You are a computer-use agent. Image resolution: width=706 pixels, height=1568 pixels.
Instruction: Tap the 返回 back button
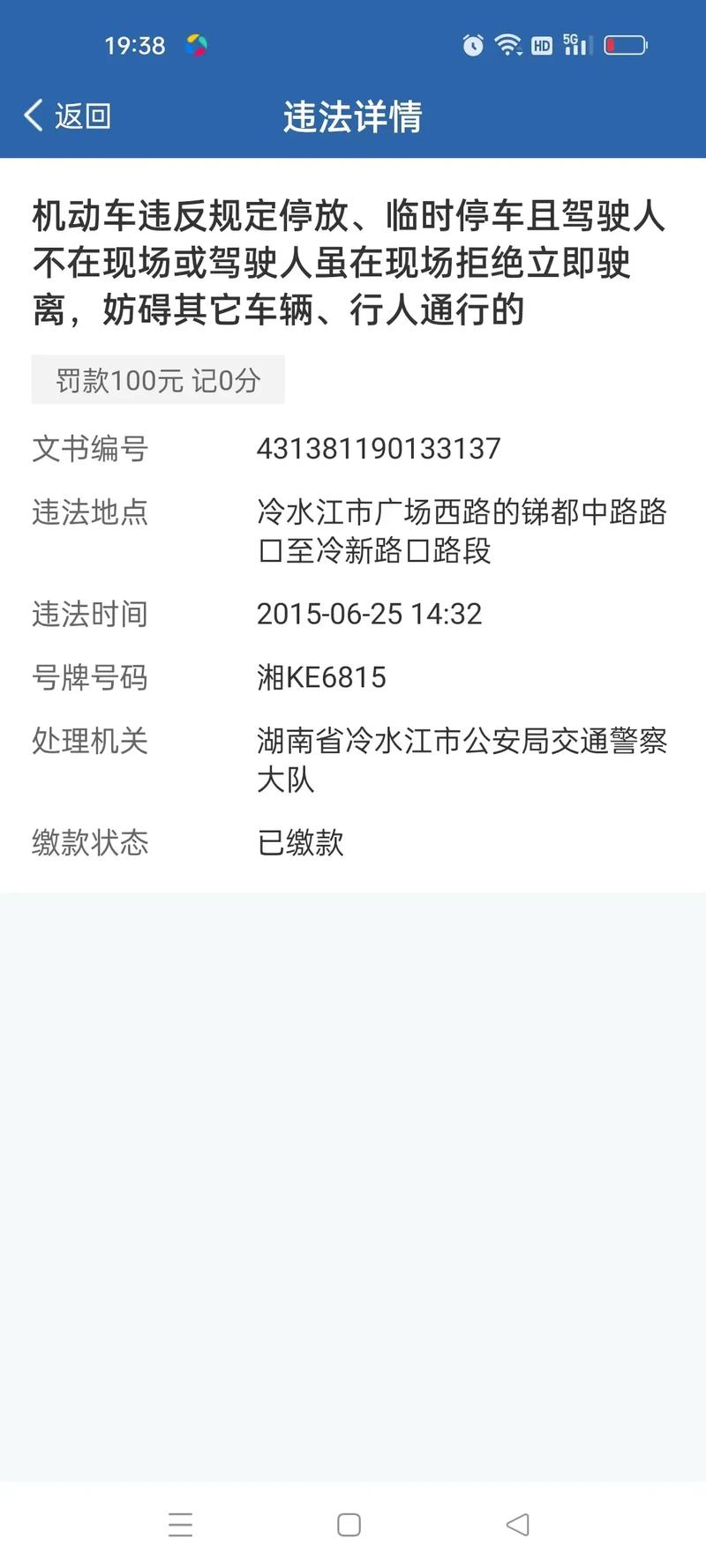pyautogui.click(x=66, y=115)
